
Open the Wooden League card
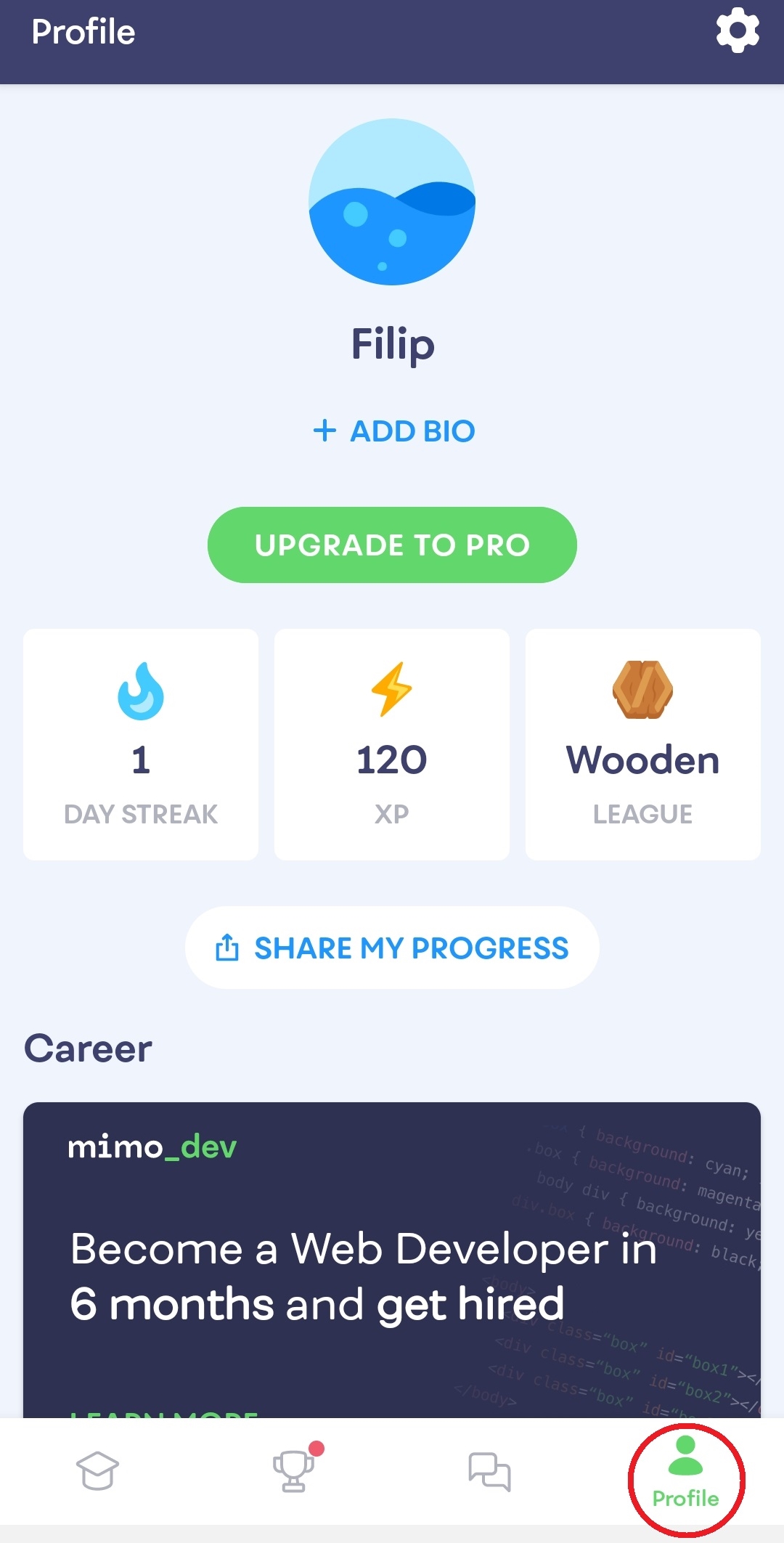point(642,744)
